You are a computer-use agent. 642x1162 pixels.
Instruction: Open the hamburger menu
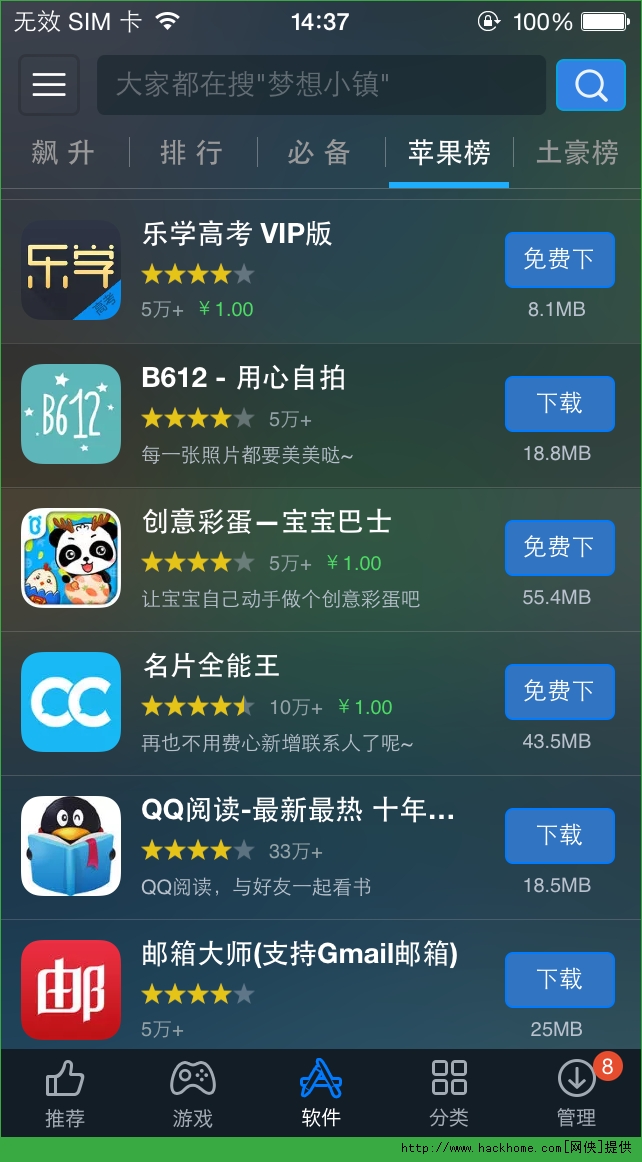pyautogui.click(x=48, y=85)
